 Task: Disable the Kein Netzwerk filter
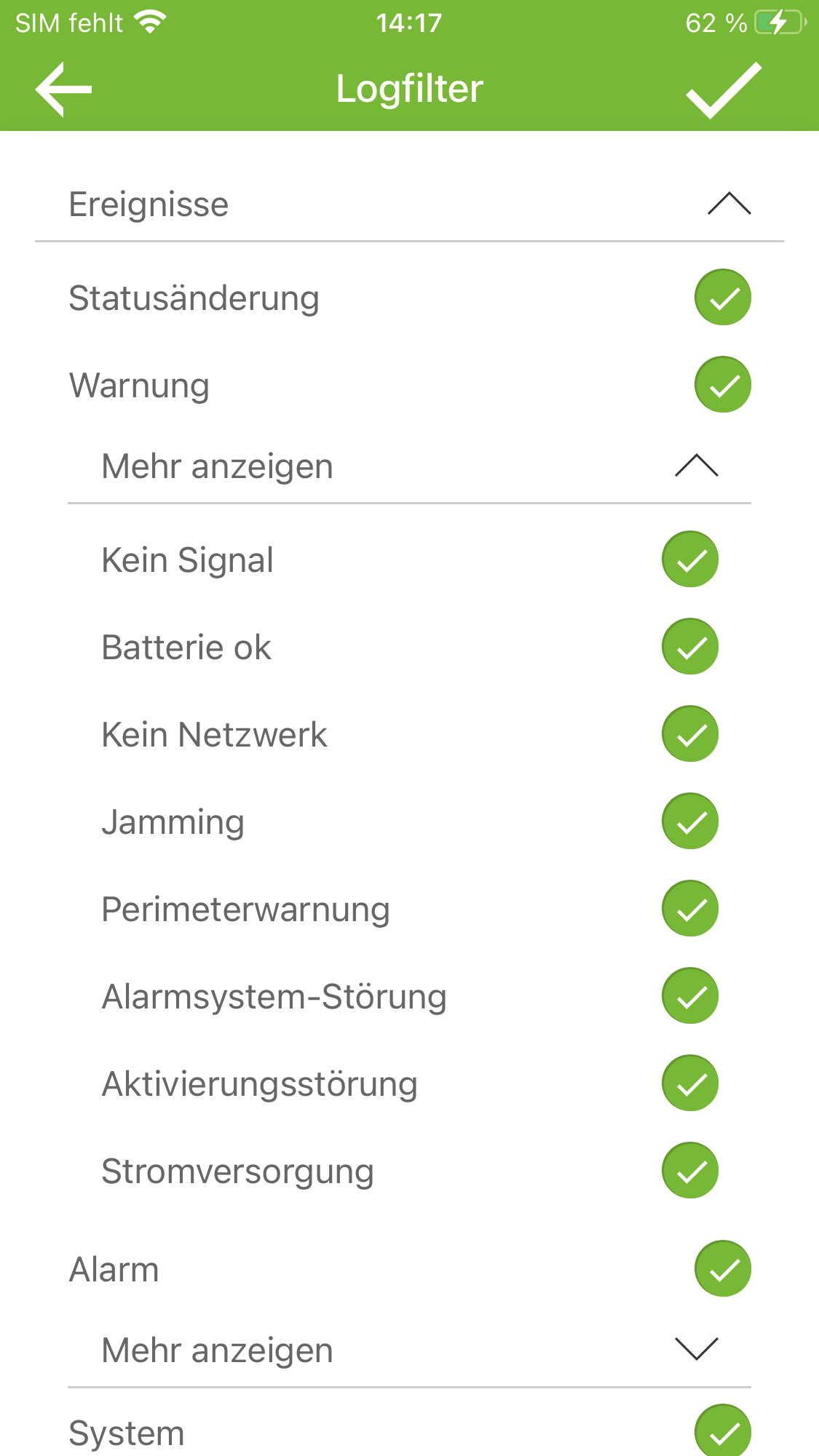[x=690, y=734]
